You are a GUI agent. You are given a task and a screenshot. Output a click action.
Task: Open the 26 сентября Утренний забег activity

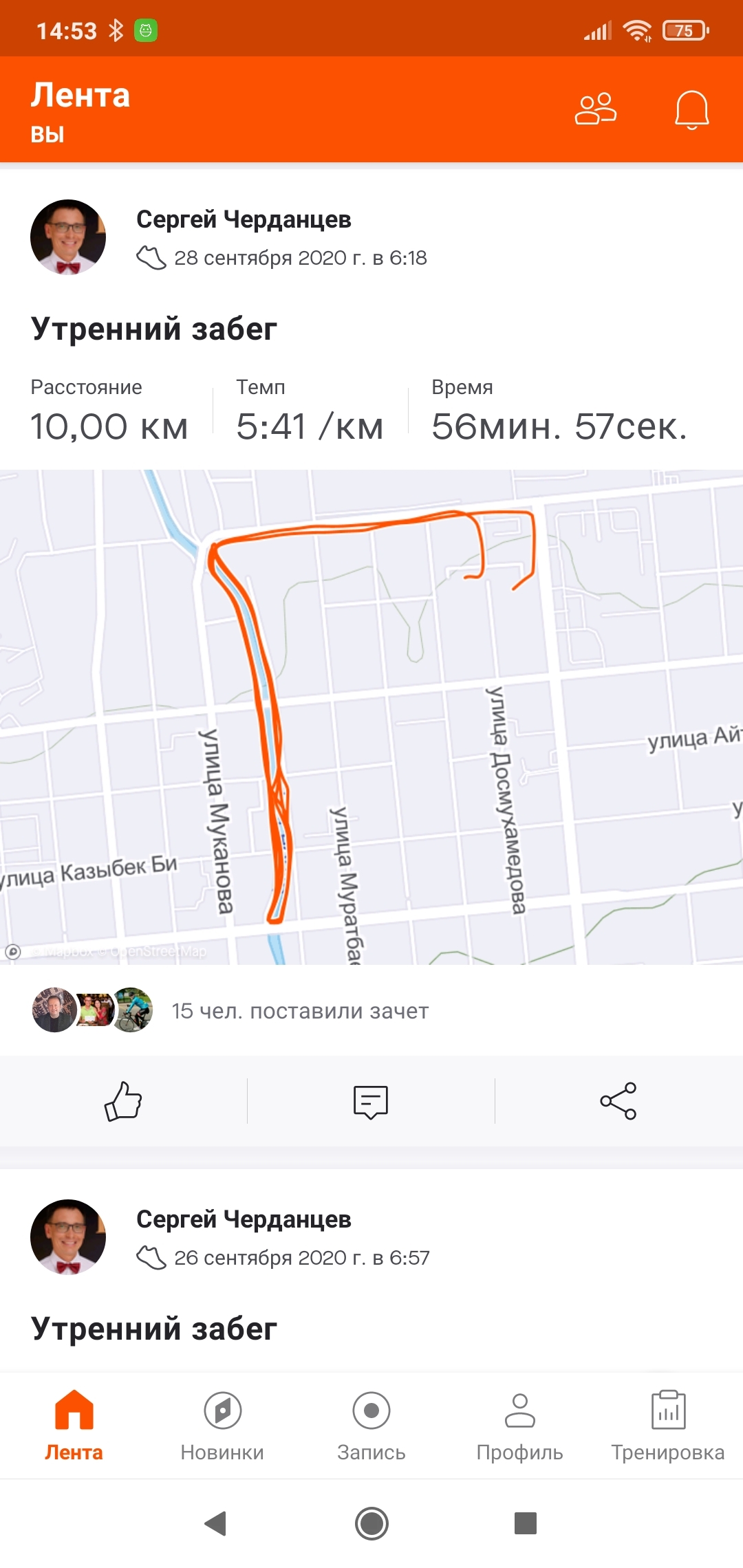click(x=154, y=1329)
